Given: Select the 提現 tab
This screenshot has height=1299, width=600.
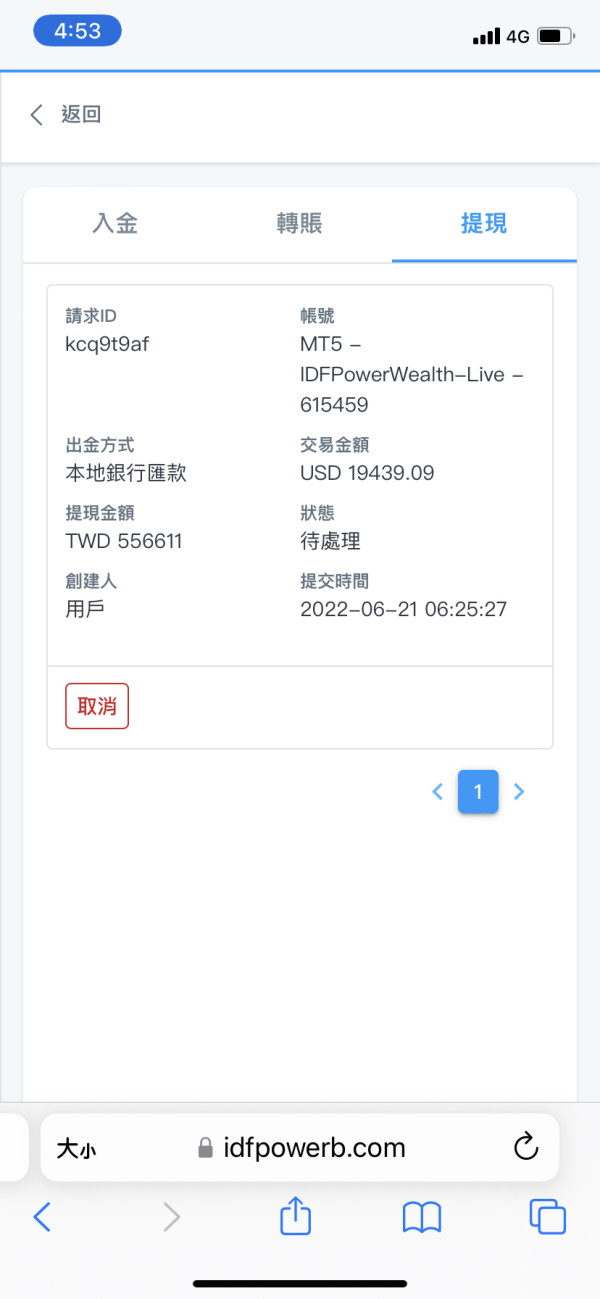Looking at the screenshot, I should [x=484, y=223].
